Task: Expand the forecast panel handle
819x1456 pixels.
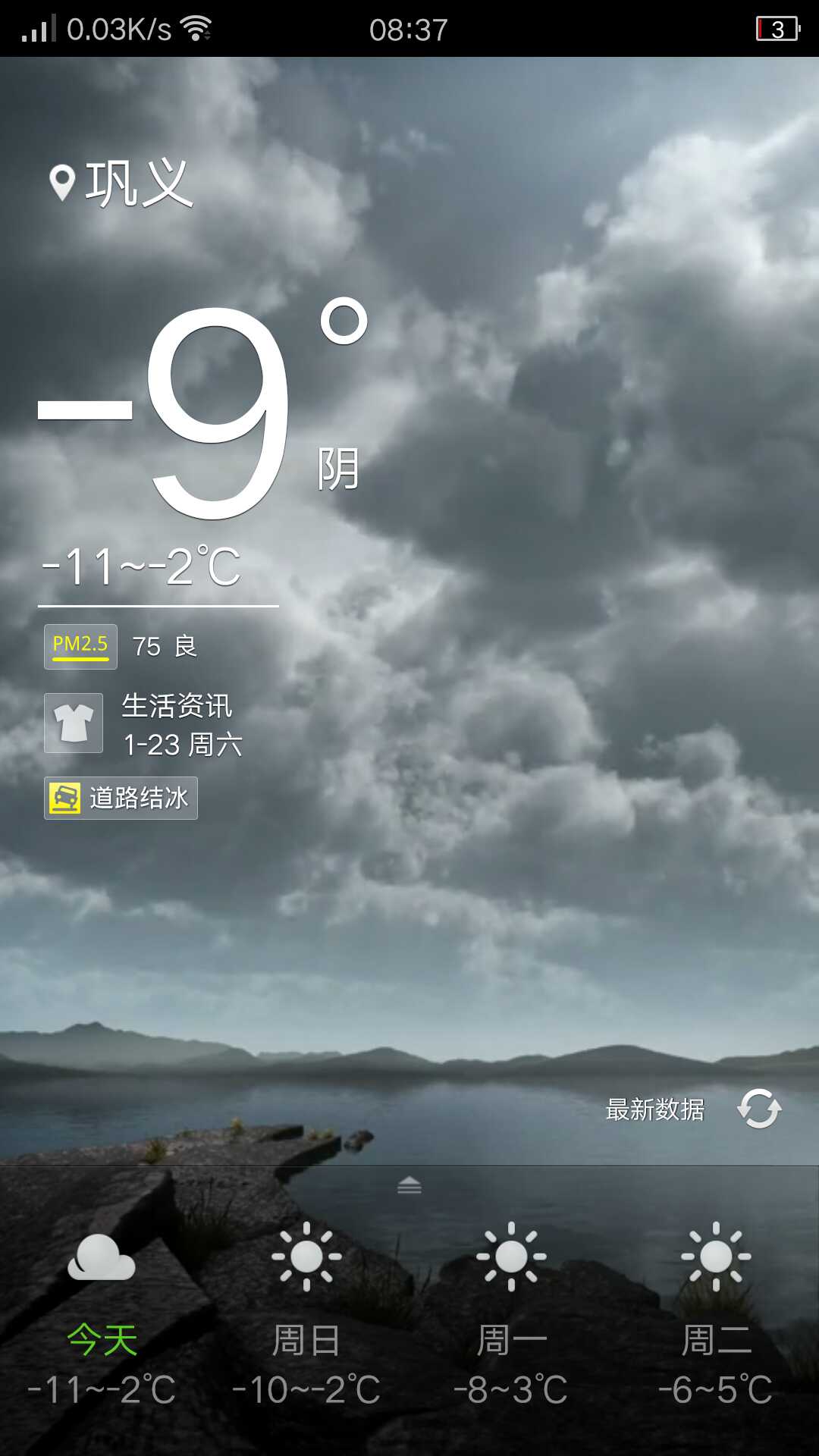Action: pos(409,1185)
